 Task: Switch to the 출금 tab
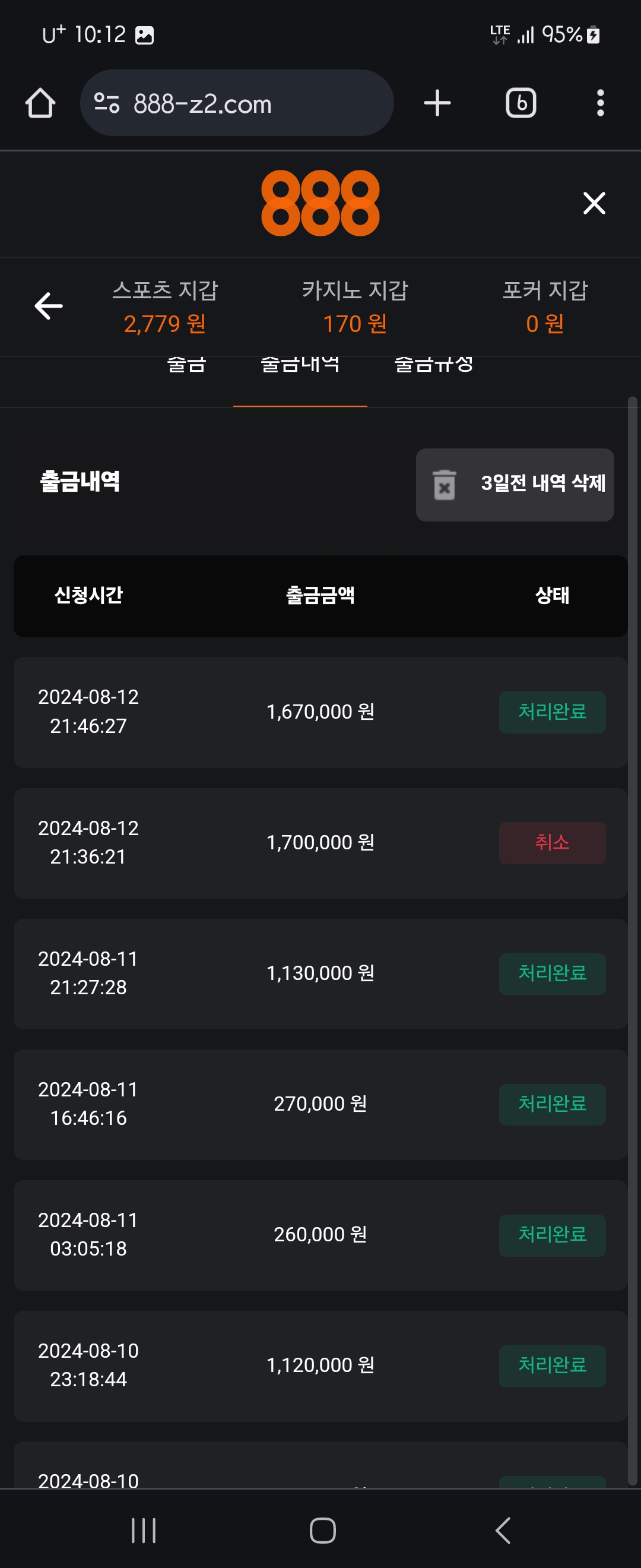point(187,365)
